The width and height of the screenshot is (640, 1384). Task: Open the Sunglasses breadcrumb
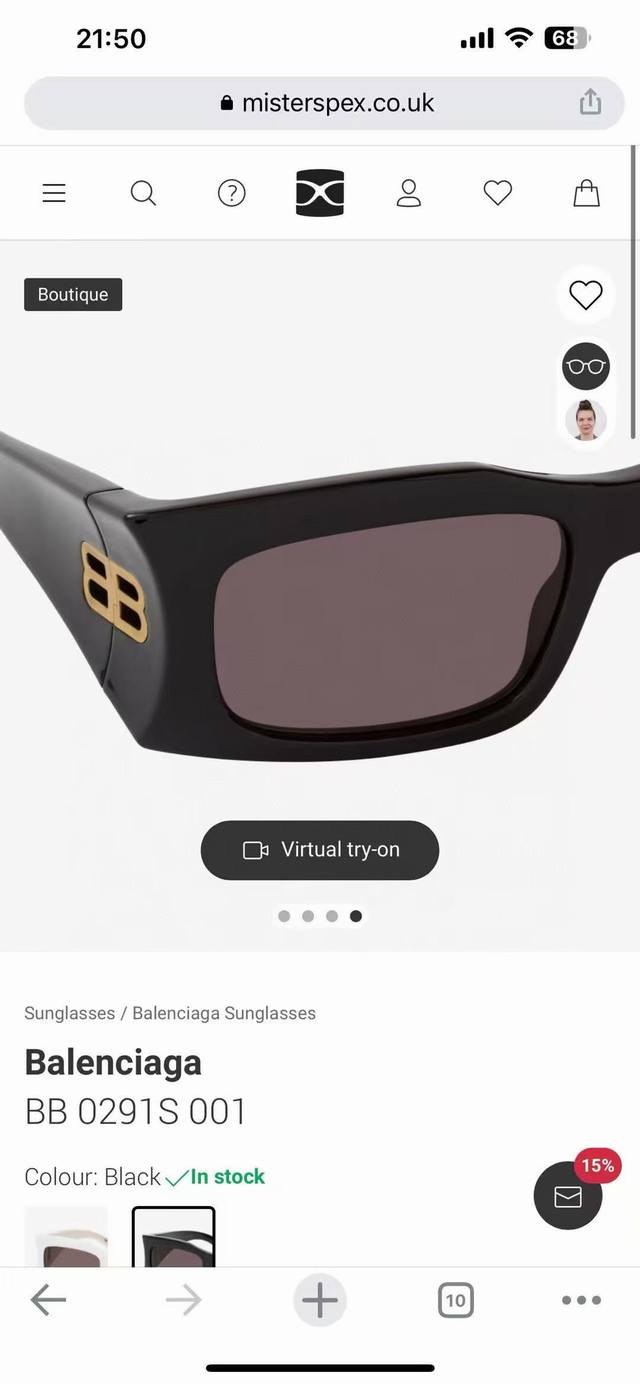pos(69,1013)
